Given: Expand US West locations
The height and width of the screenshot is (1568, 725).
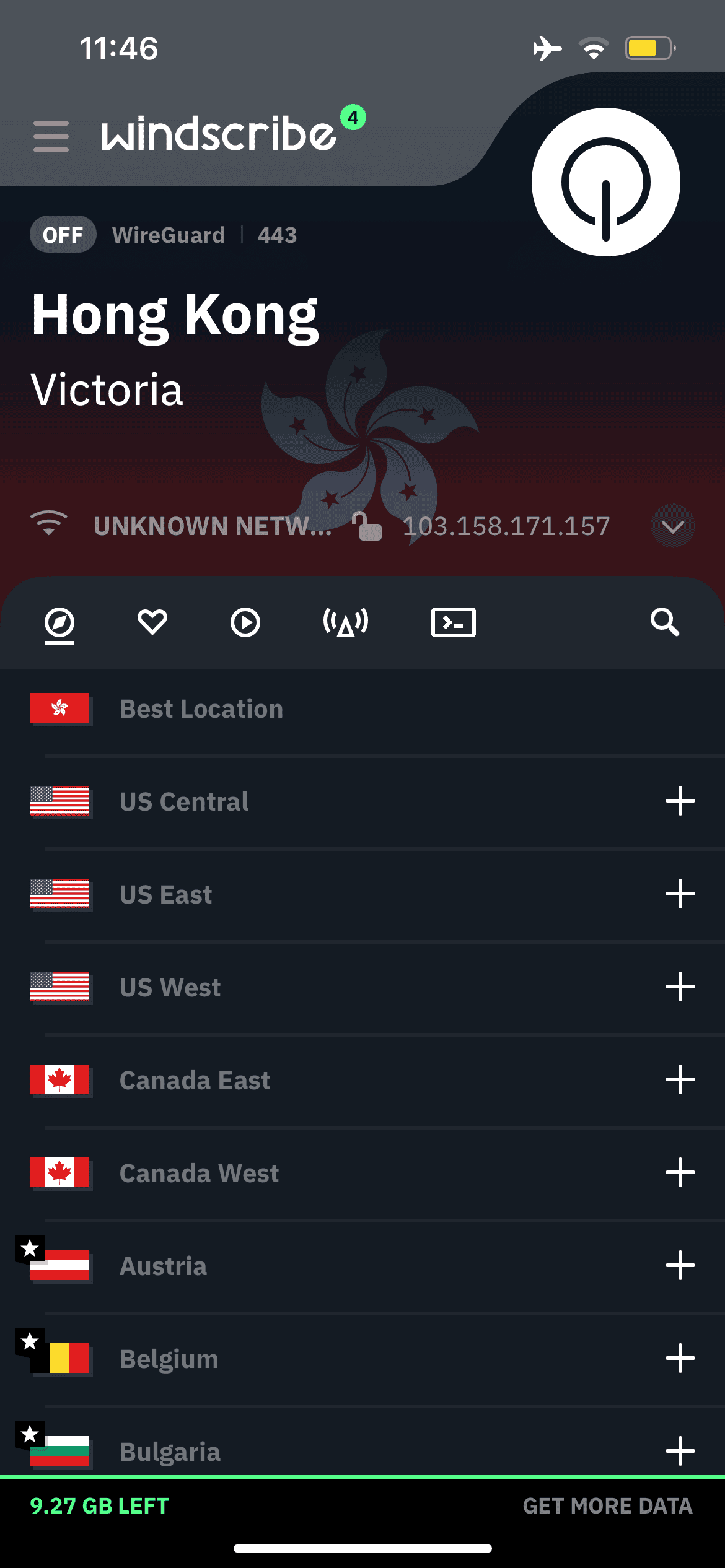Looking at the screenshot, I should 680,987.
